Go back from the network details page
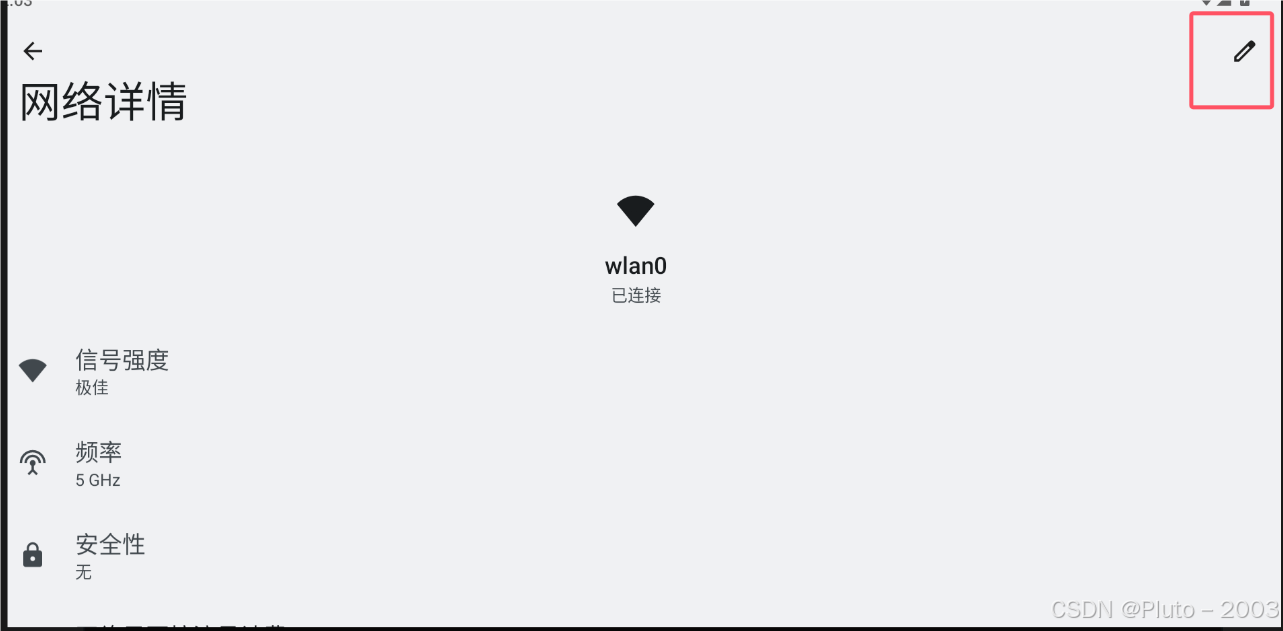The height and width of the screenshot is (631, 1283). coord(33,51)
